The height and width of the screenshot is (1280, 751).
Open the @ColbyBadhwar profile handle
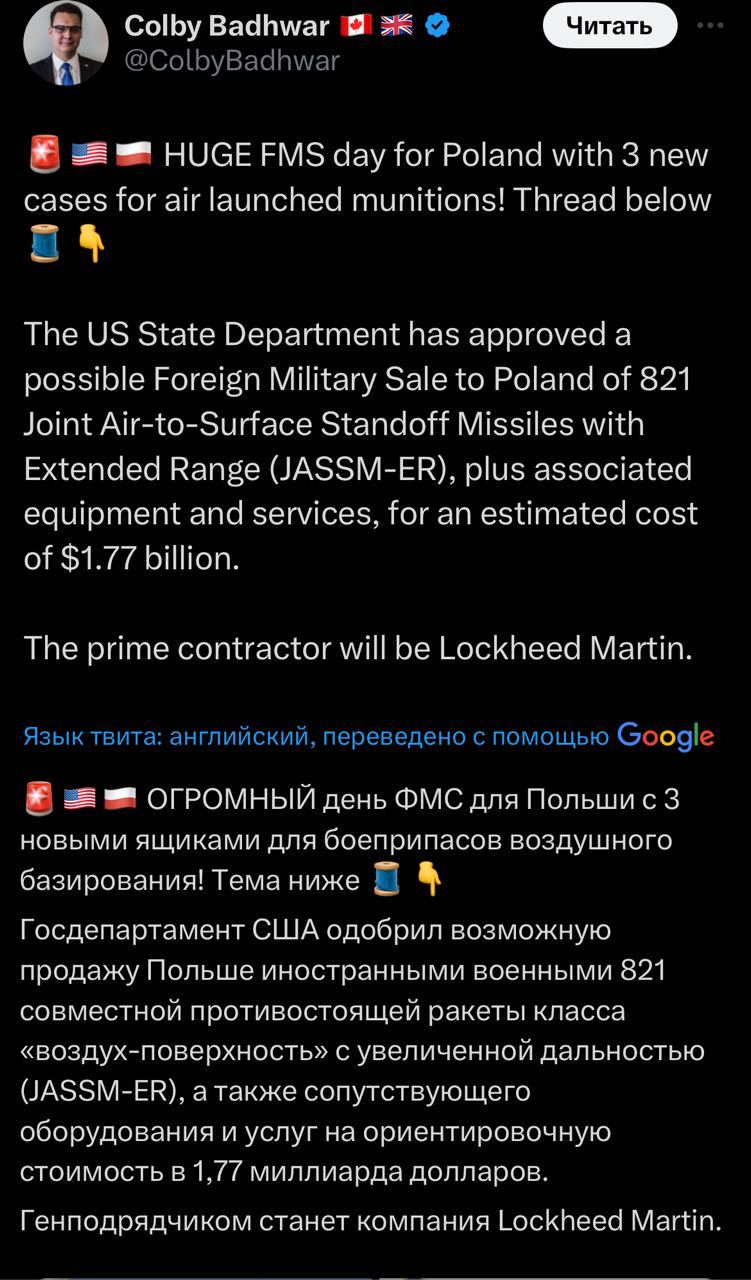pyautogui.click(x=232, y=61)
